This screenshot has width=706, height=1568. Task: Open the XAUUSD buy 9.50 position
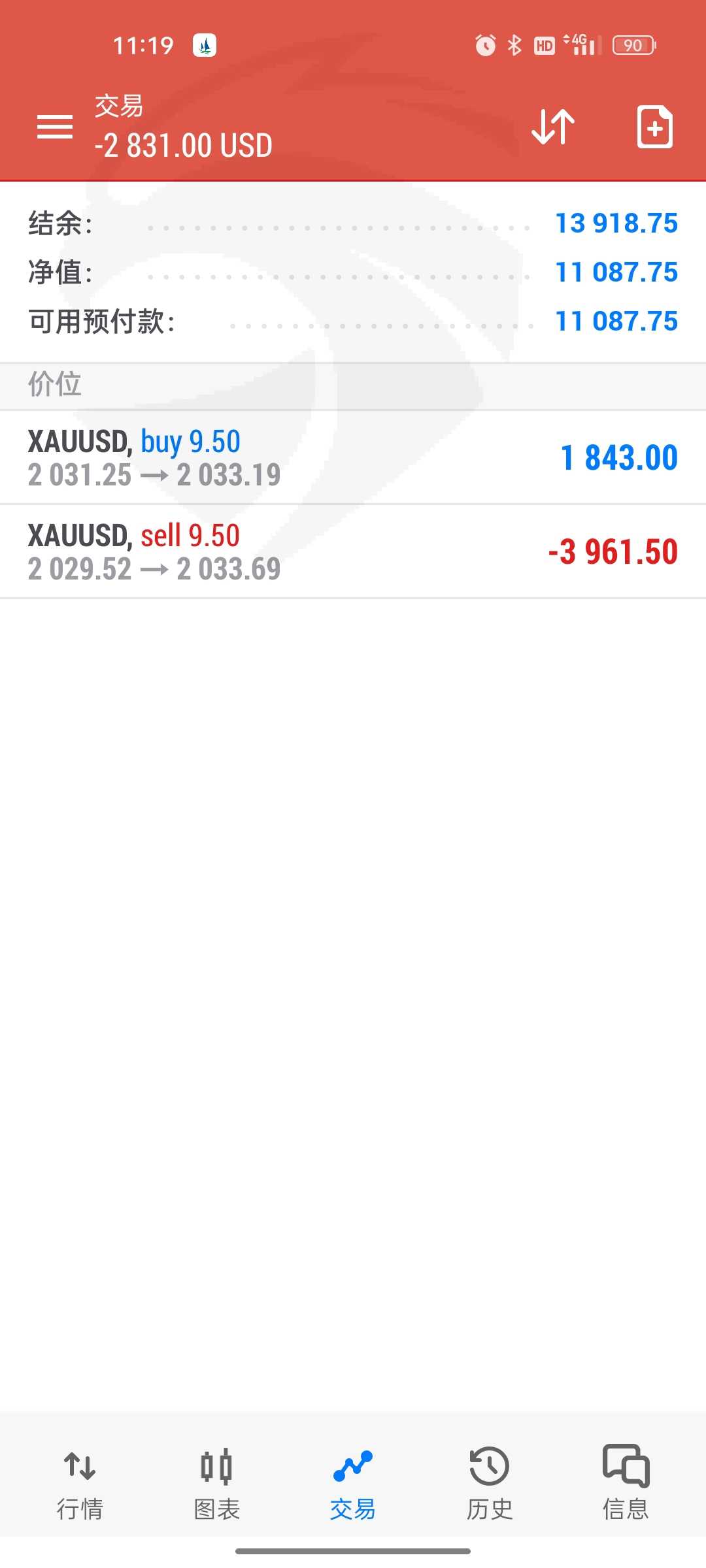(353, 457)
